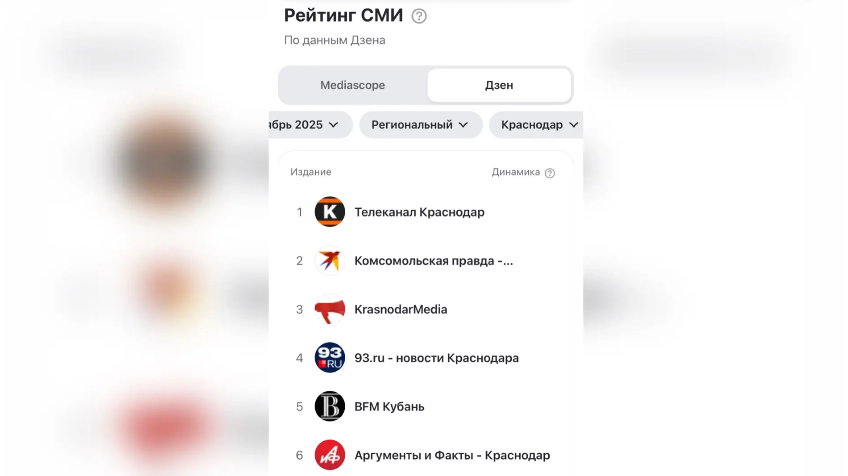The height and width of the screenshot is (476, 848).
Task: View the BFM Кубань entry
Action: point(389,407)
